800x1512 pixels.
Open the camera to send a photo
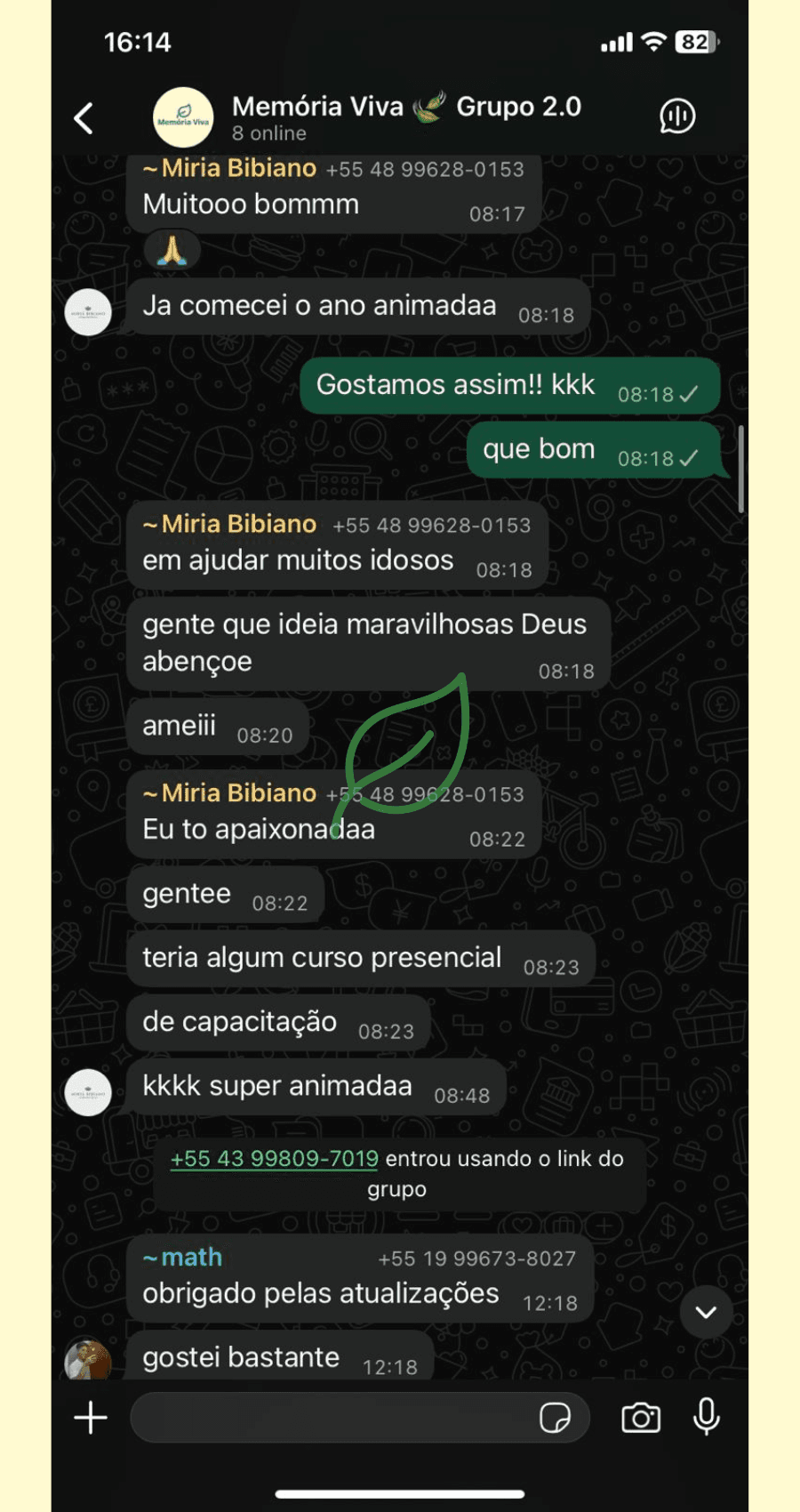click(x=642, y=1418)
